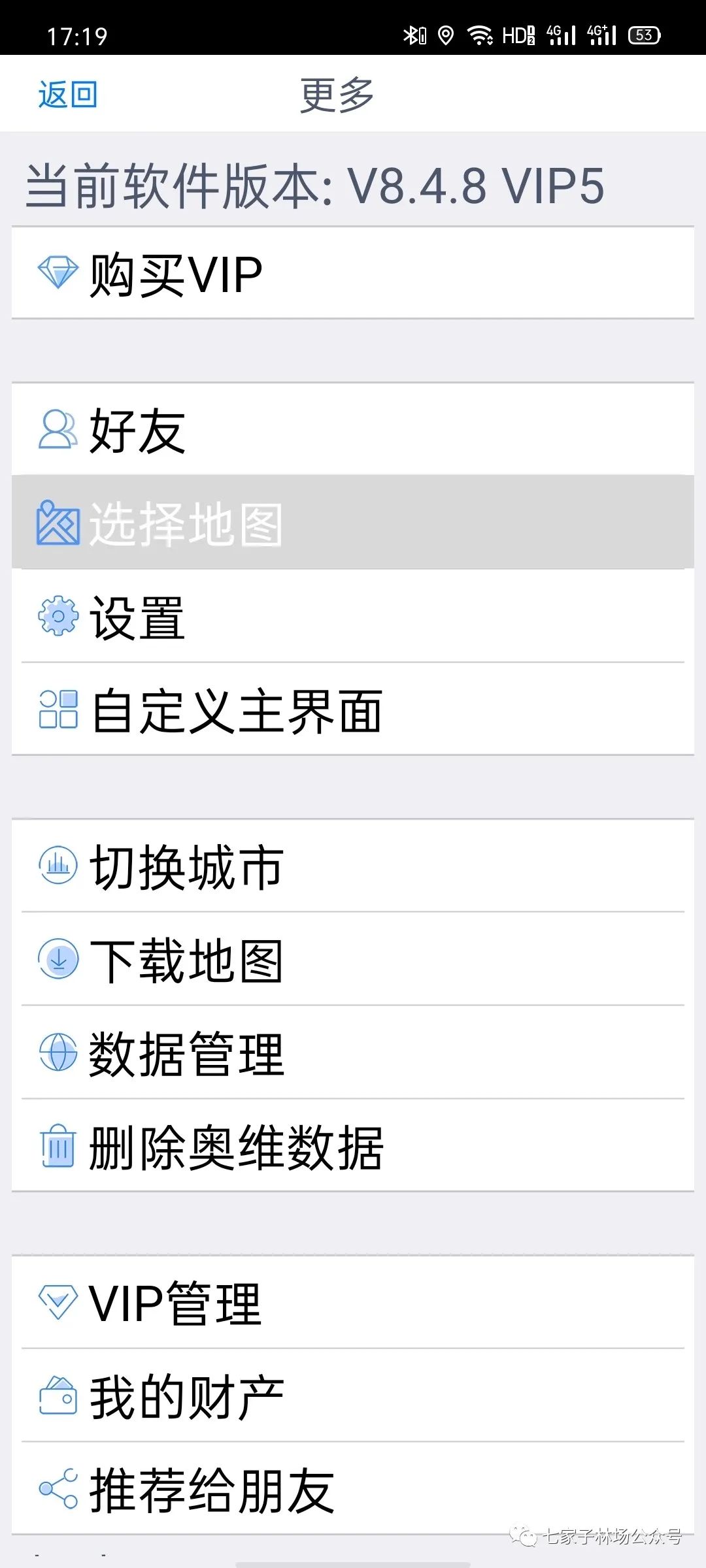
Task: Open the 好友 friends list
Action: pyautogui.click(x=353, y=429)
